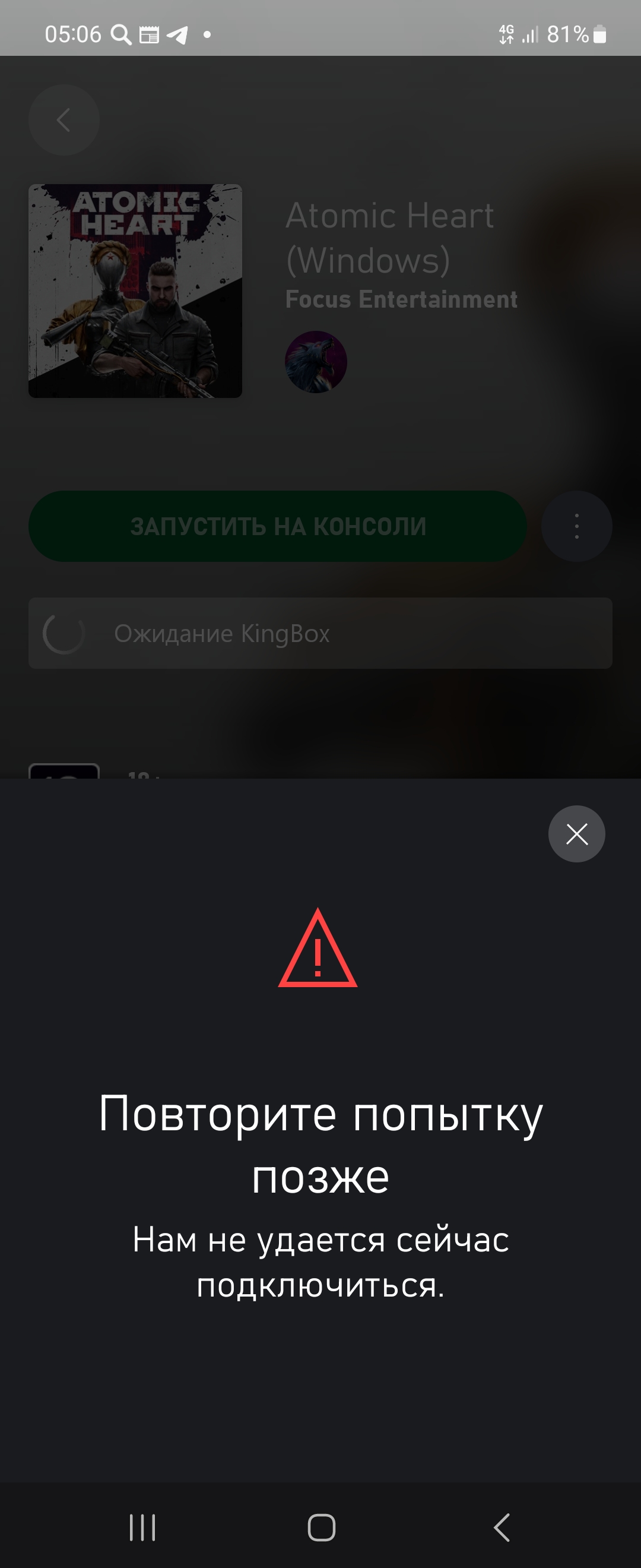Go to the home screen
641x1568 pixels.
[x=321, y=1526]
